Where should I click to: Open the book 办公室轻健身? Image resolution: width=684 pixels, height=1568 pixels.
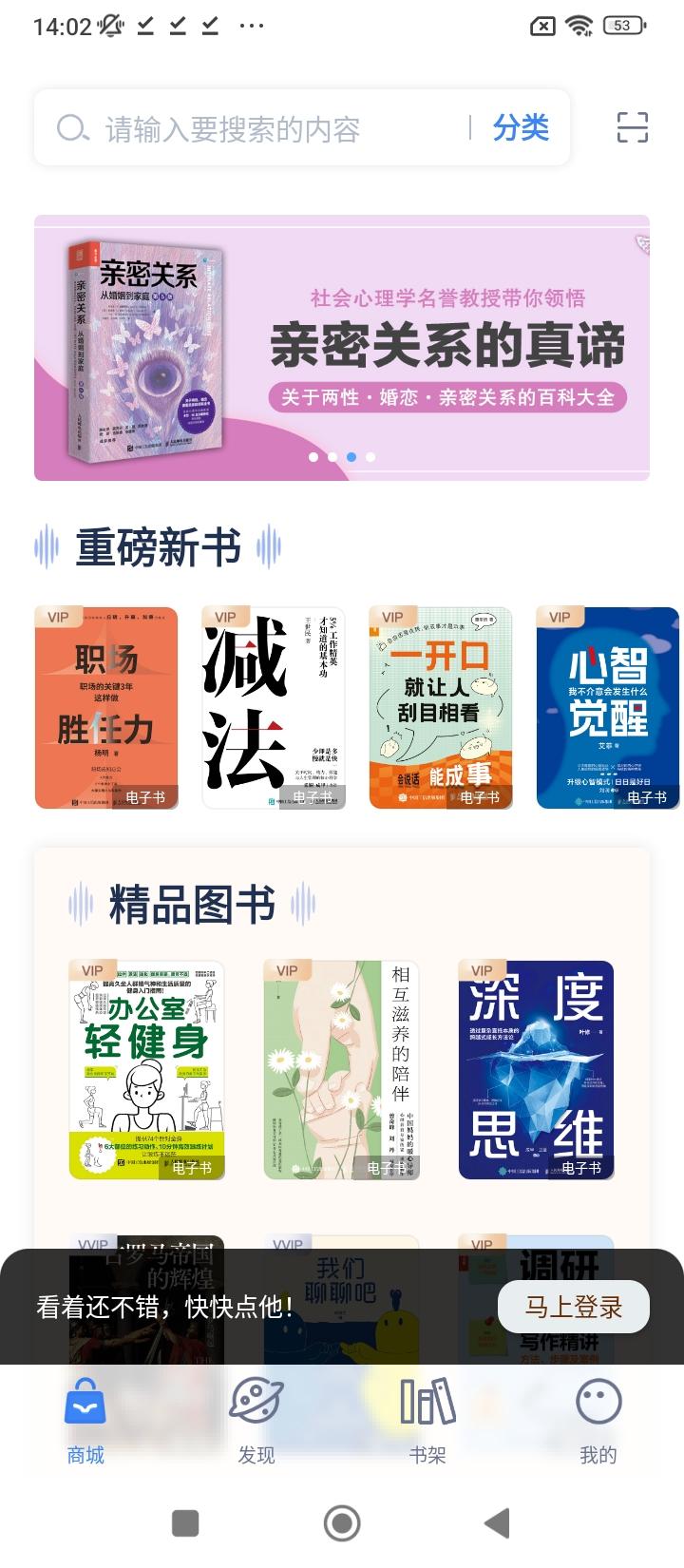(147, 1069)
